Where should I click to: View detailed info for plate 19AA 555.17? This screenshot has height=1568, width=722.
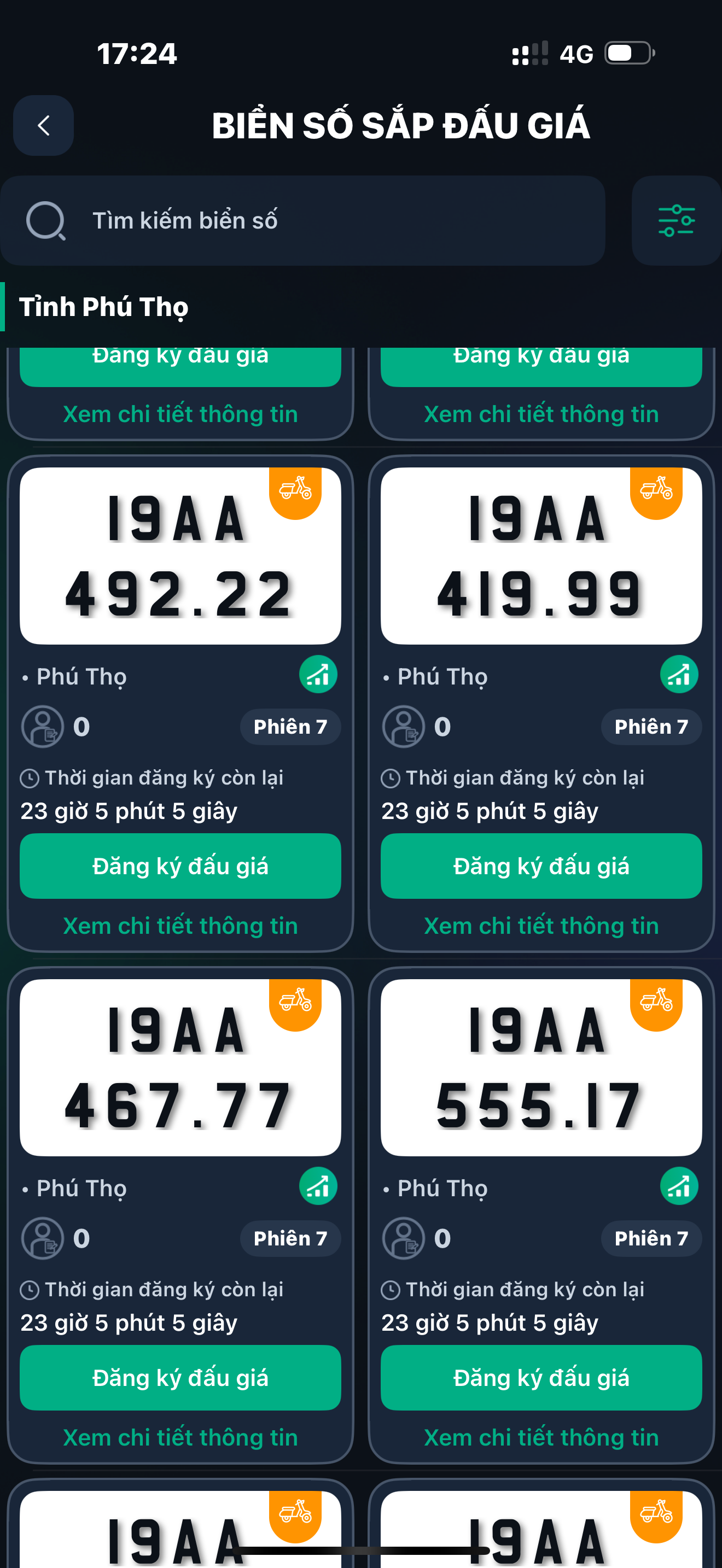click(x=540, y=1437)
